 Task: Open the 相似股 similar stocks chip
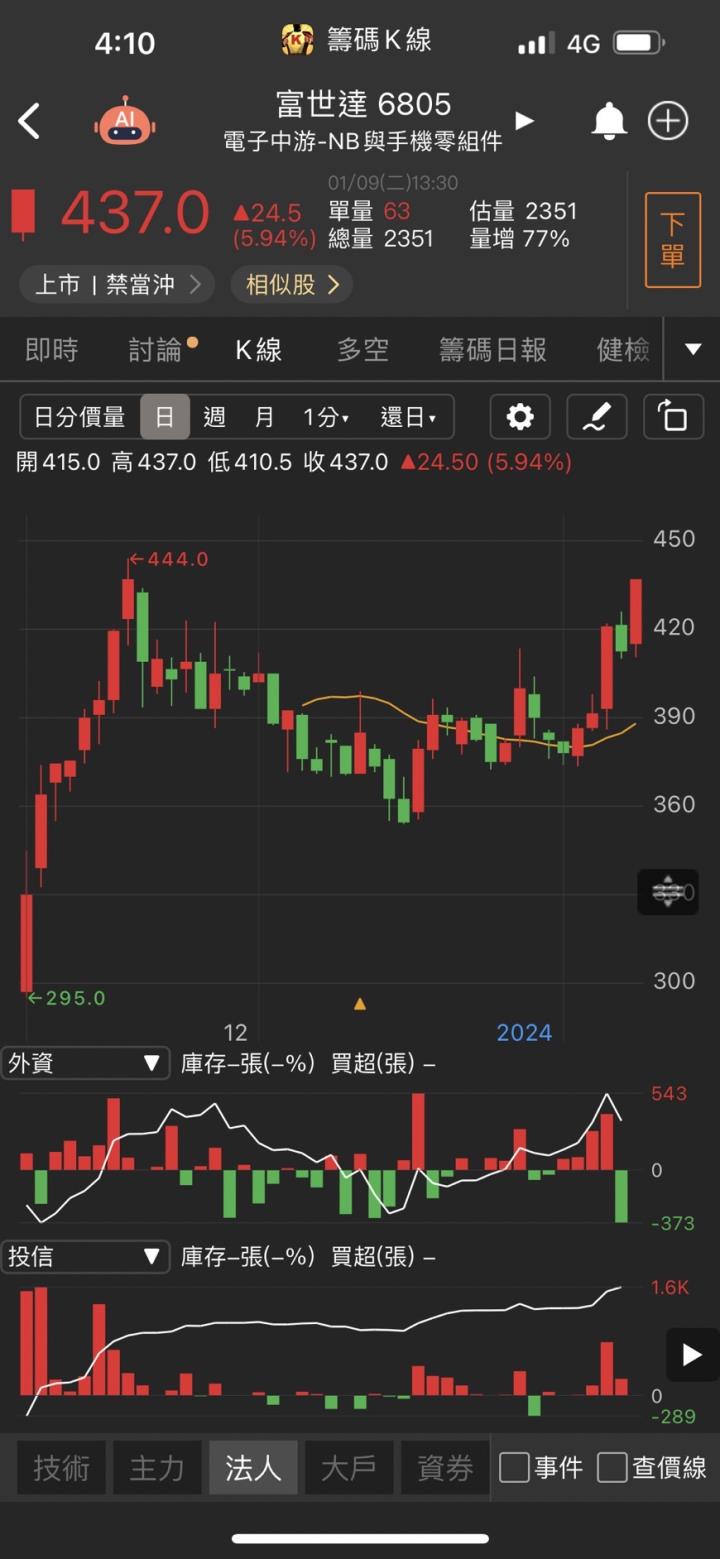click(291, 285)
